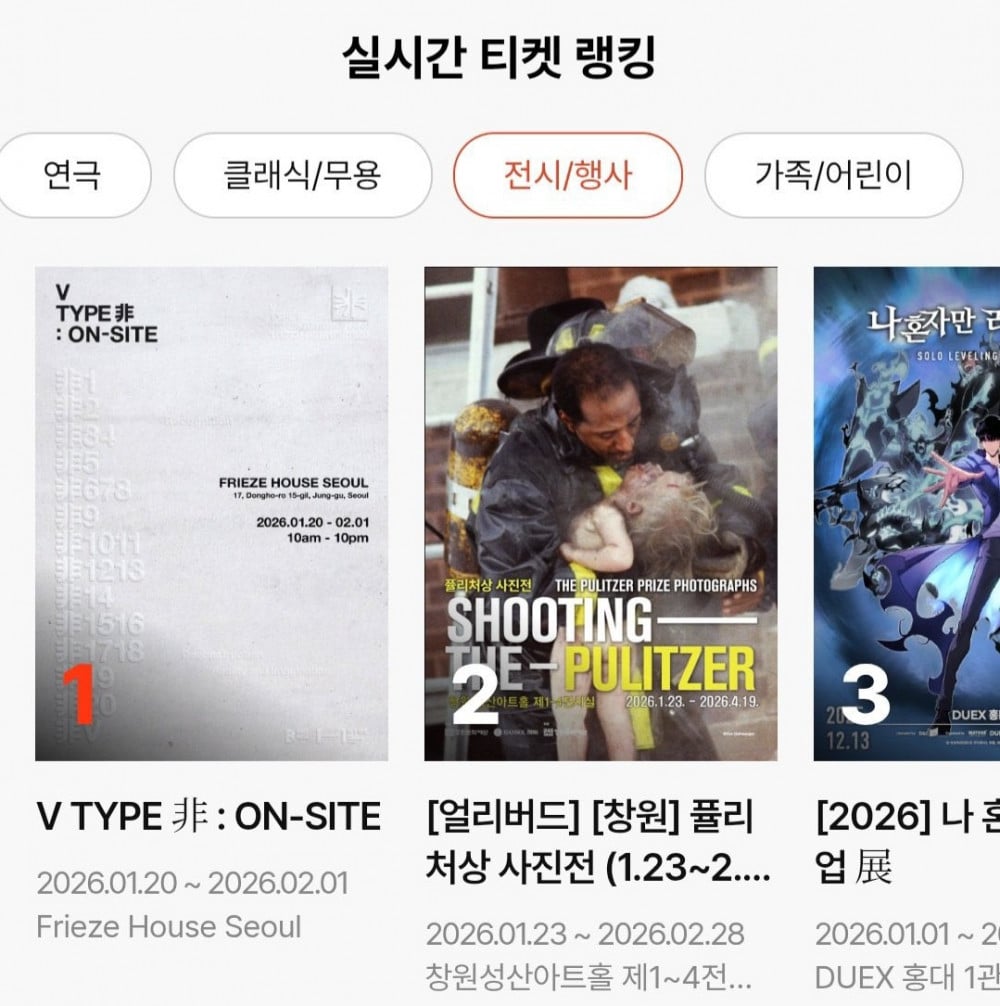The height and width of the screenshot is (1006, 1000).
Task: Select the 클래식/무용 category tab
Action: point(301,176)
